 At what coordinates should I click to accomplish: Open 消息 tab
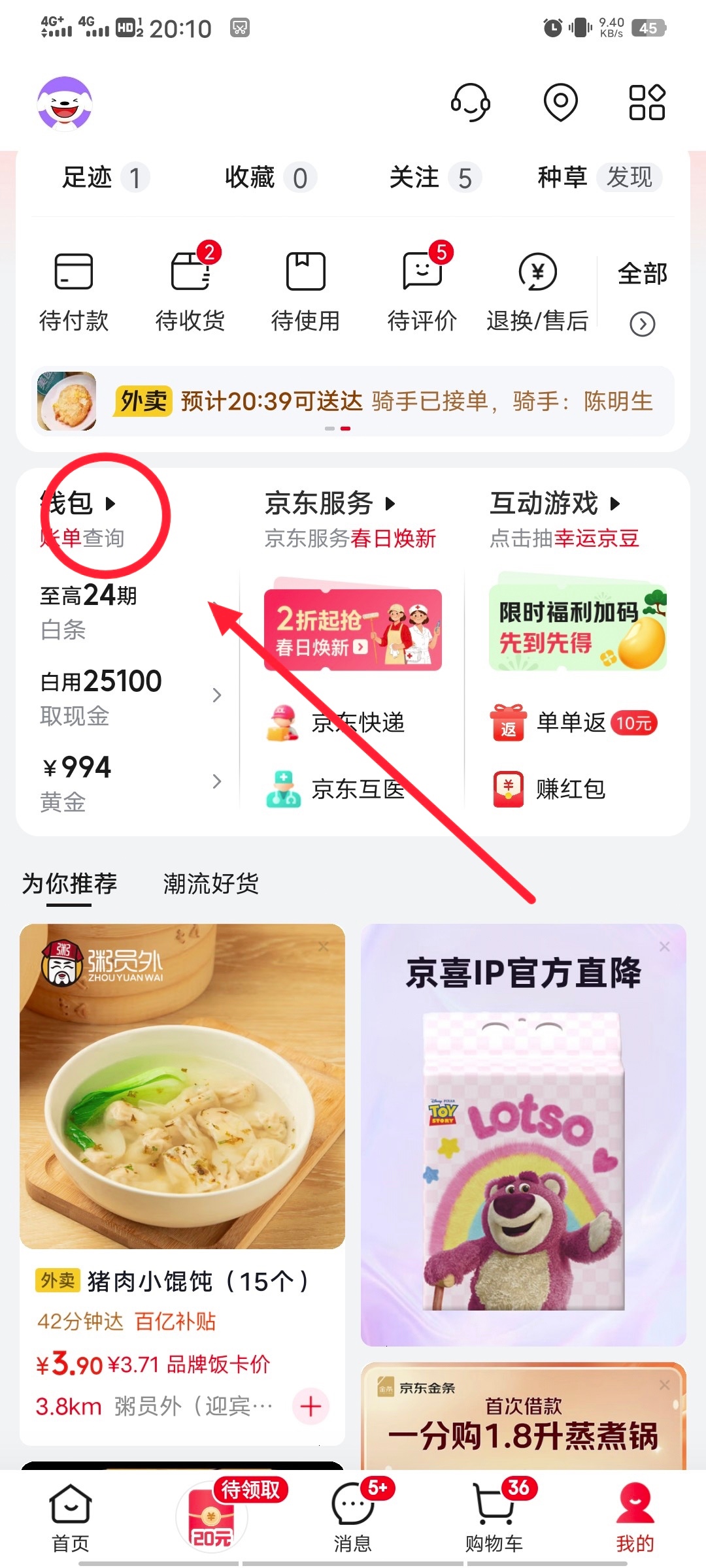click(x=353, y=1518)
